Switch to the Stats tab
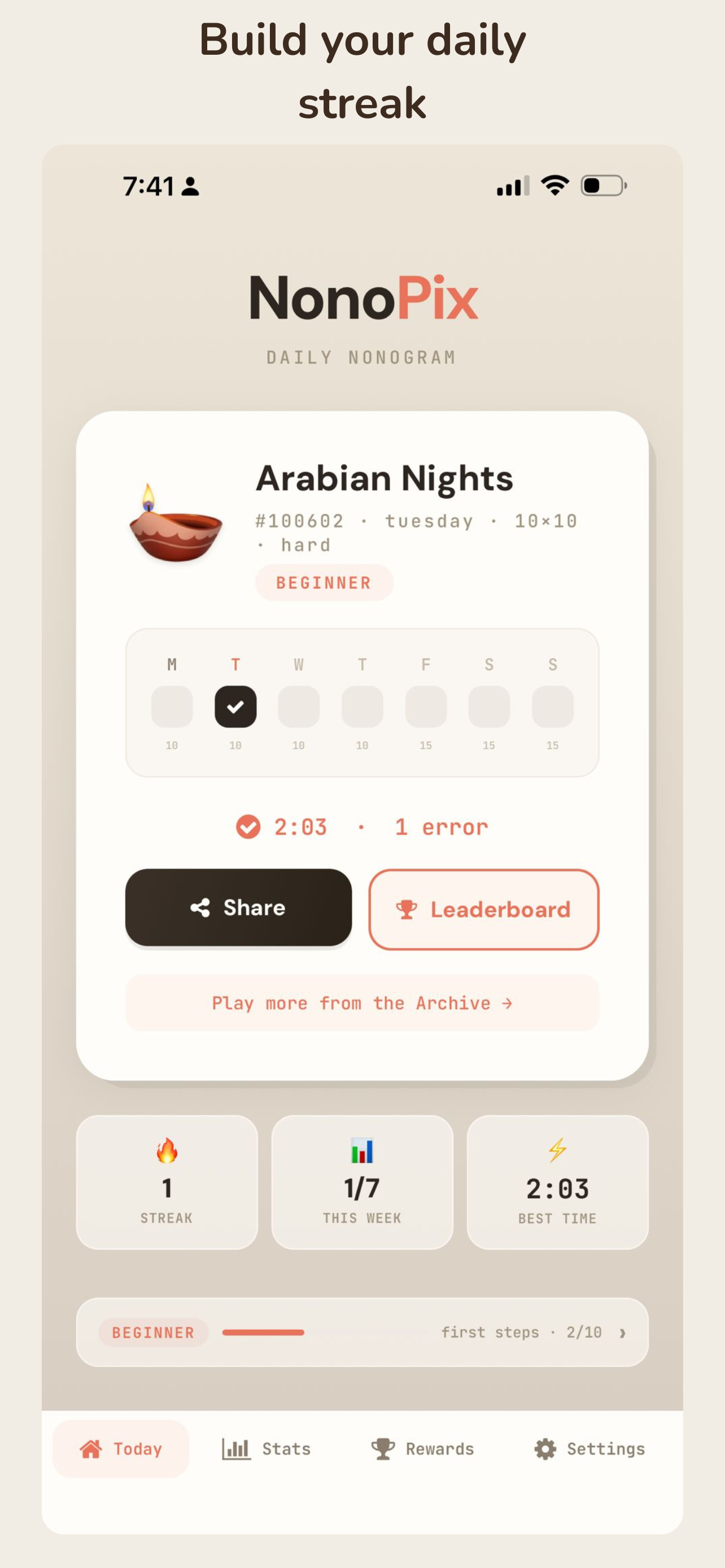 (x=265, y=1448)
